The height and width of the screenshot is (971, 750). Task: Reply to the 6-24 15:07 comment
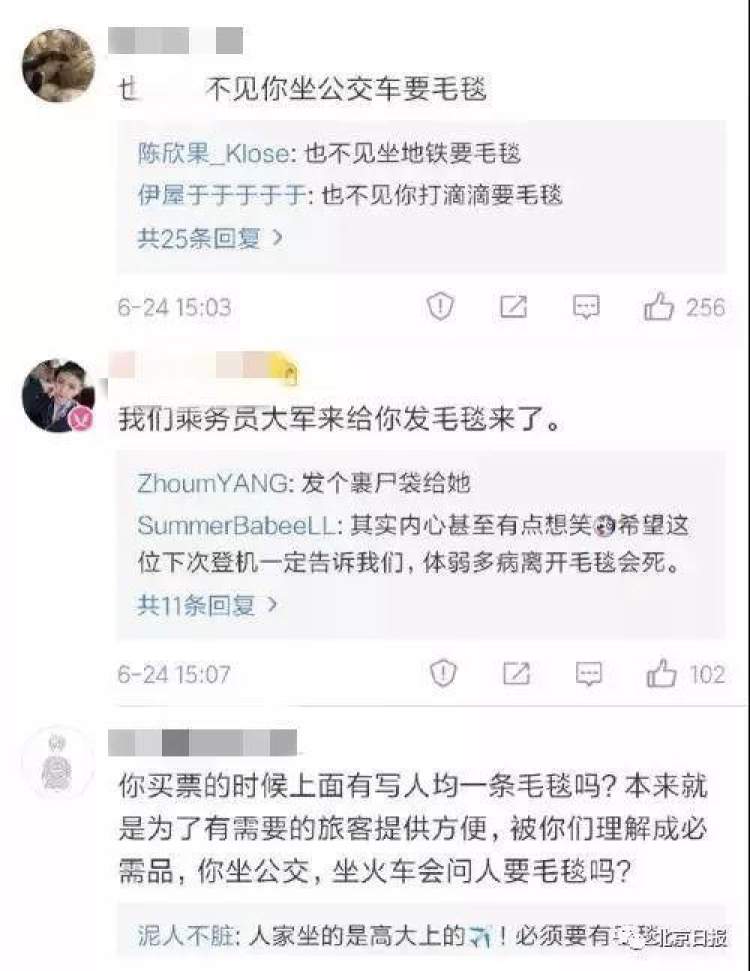click(589, 674)
